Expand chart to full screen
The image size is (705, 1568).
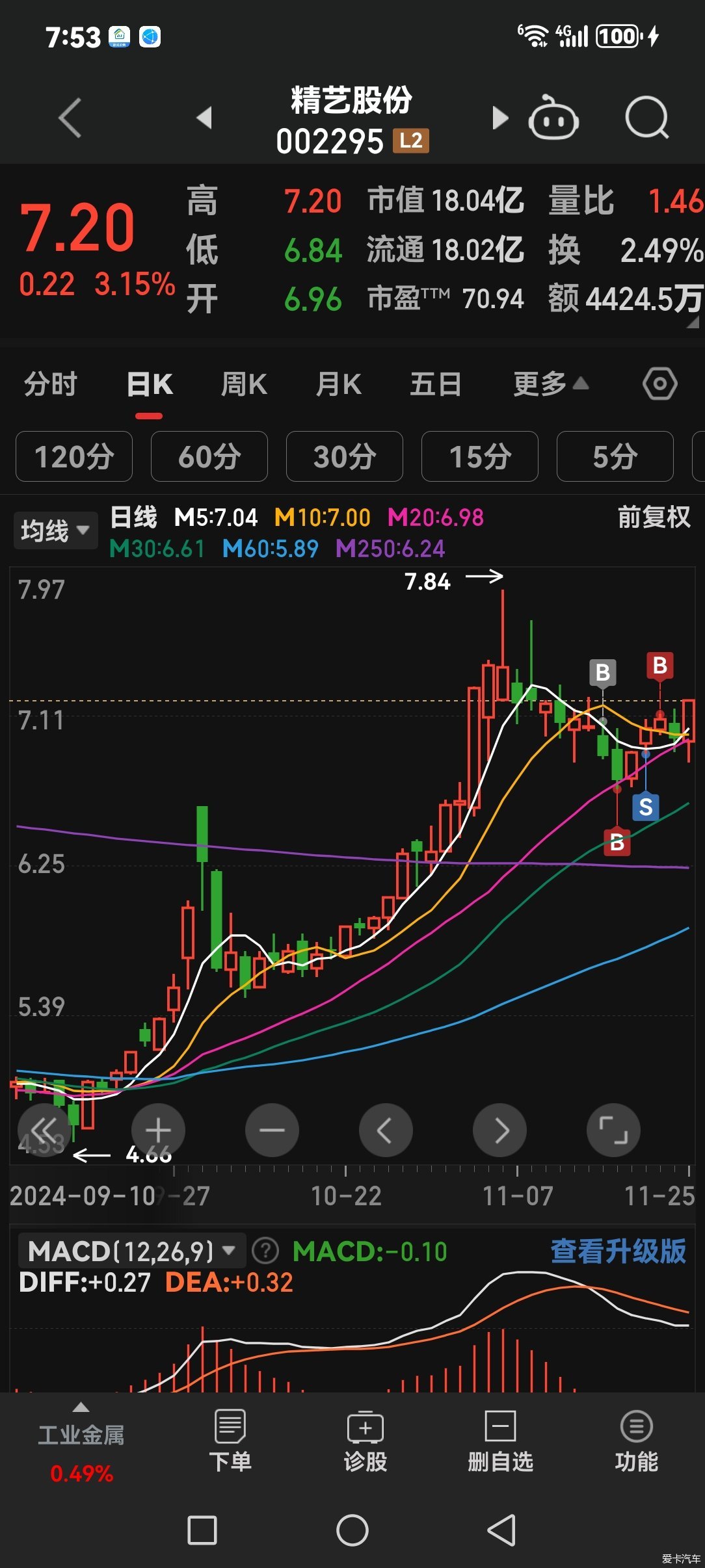pos(613,1130)
